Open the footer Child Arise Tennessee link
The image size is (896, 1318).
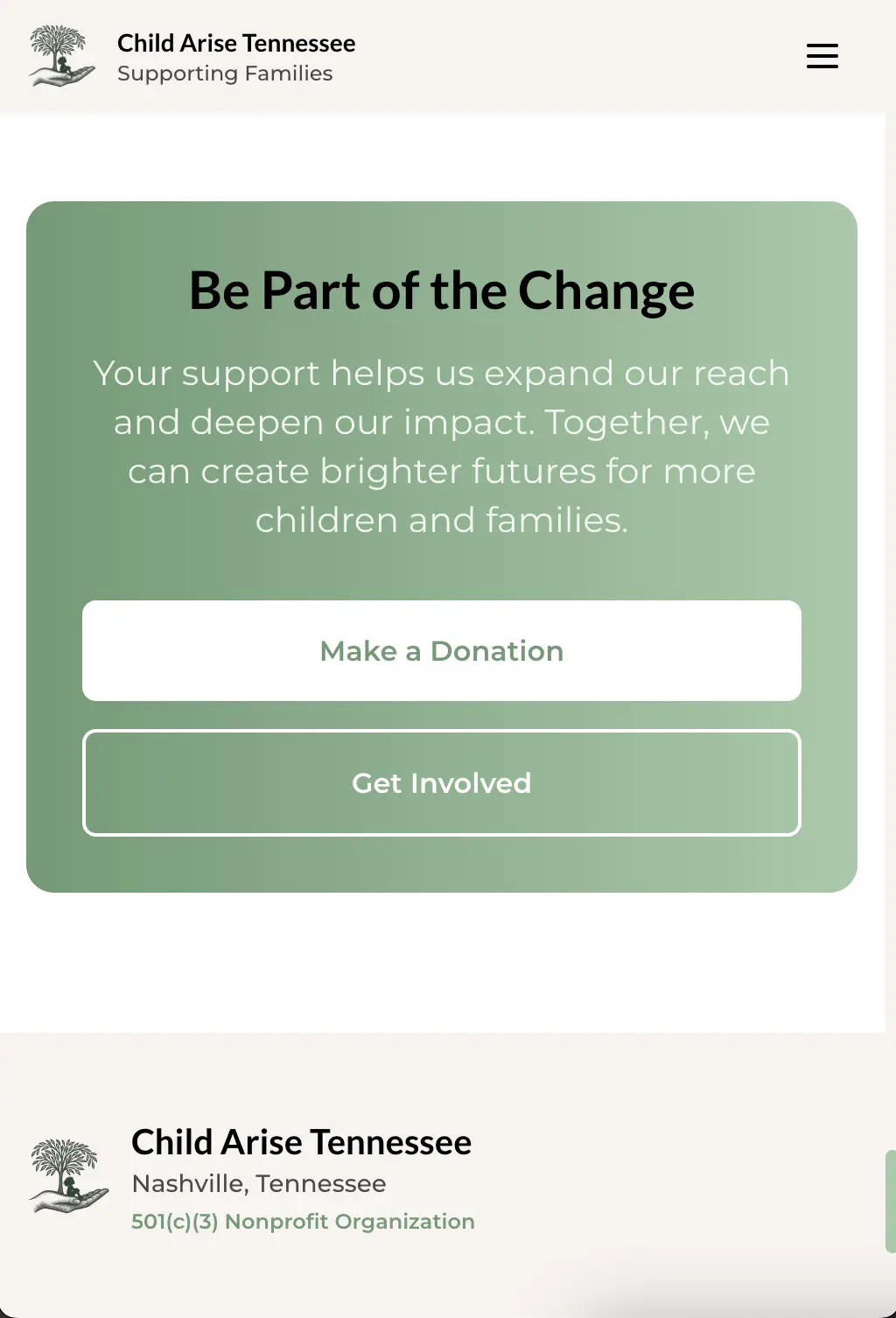point(301,1142)
